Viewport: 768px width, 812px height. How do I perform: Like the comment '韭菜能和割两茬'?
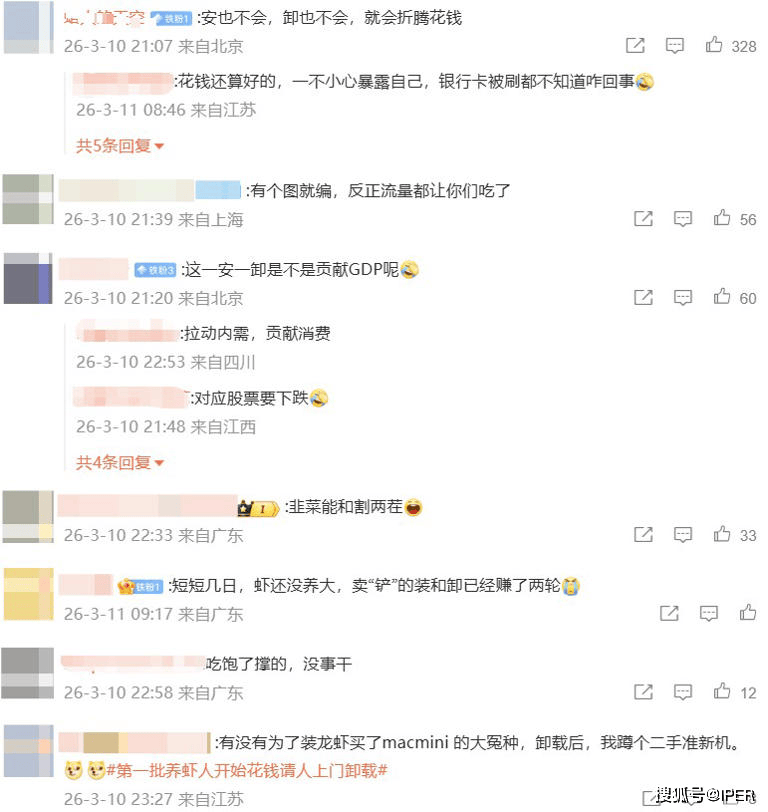[x=722, y=535]
